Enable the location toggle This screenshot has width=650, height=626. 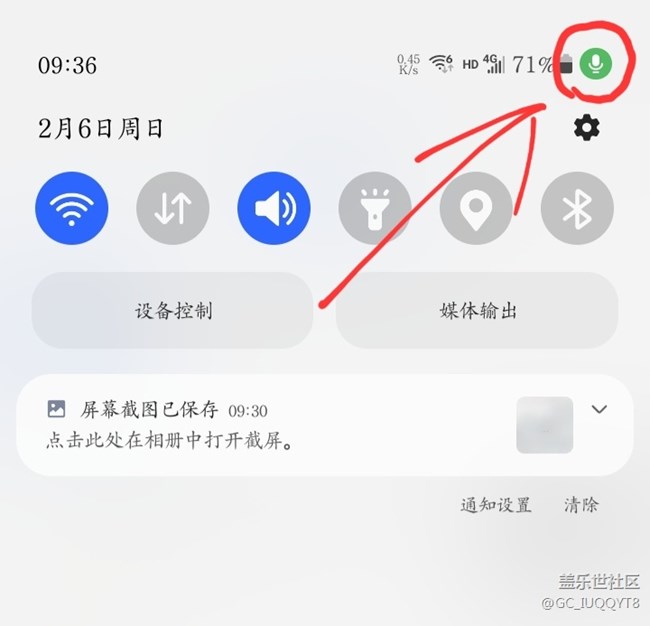[x=476, y=209]
